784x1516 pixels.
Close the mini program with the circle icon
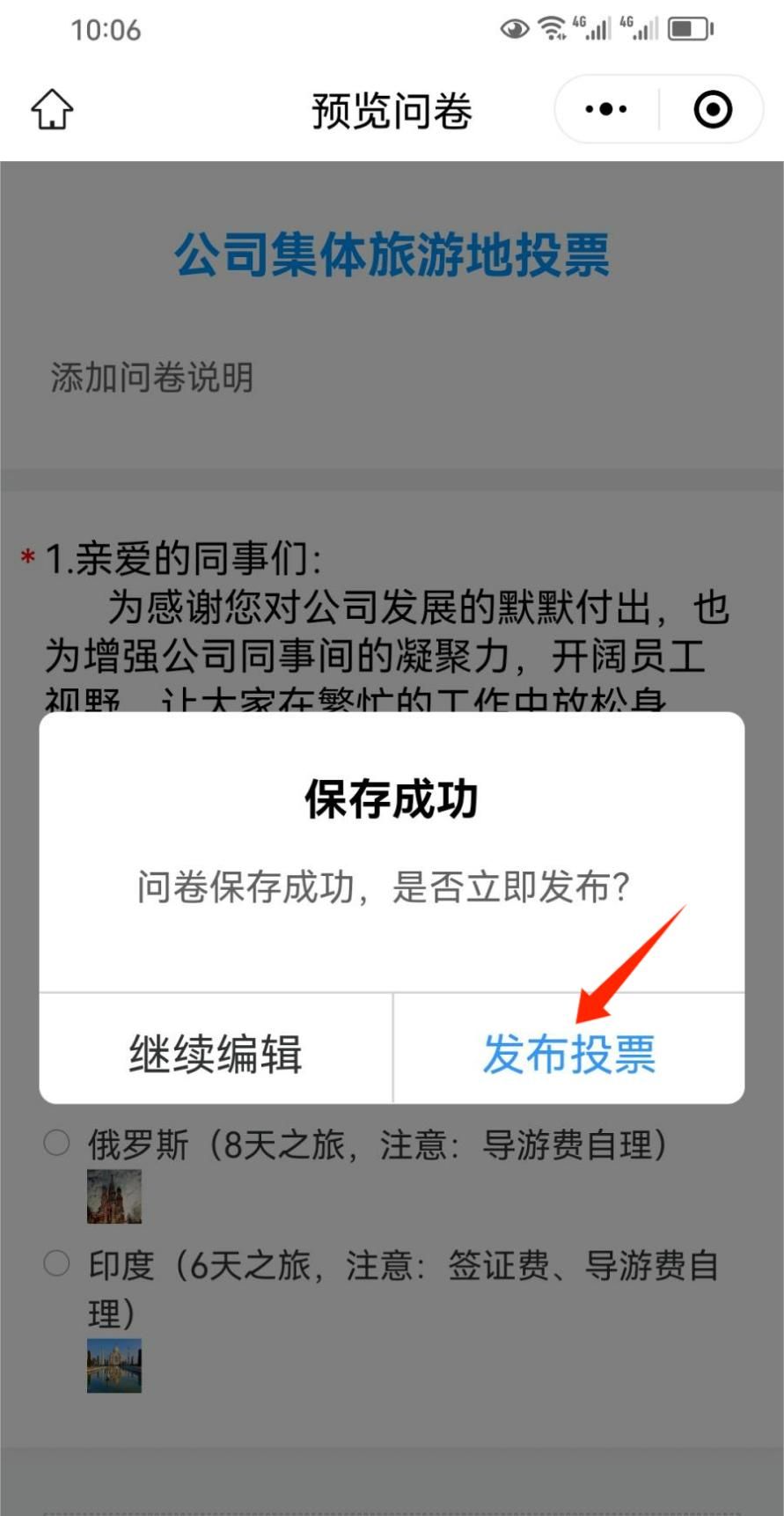(x=713, y=110)
